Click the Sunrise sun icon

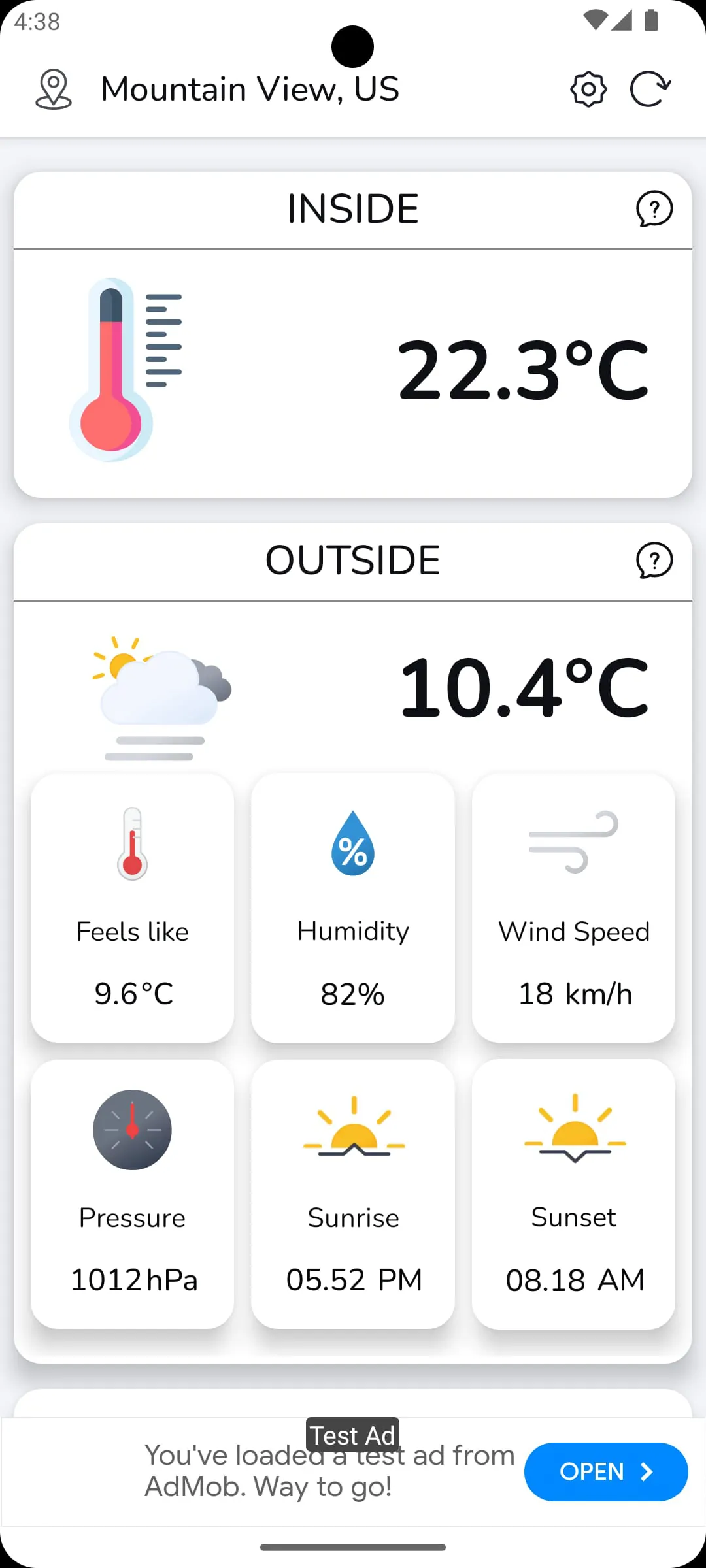click(x=352, y=1130)
